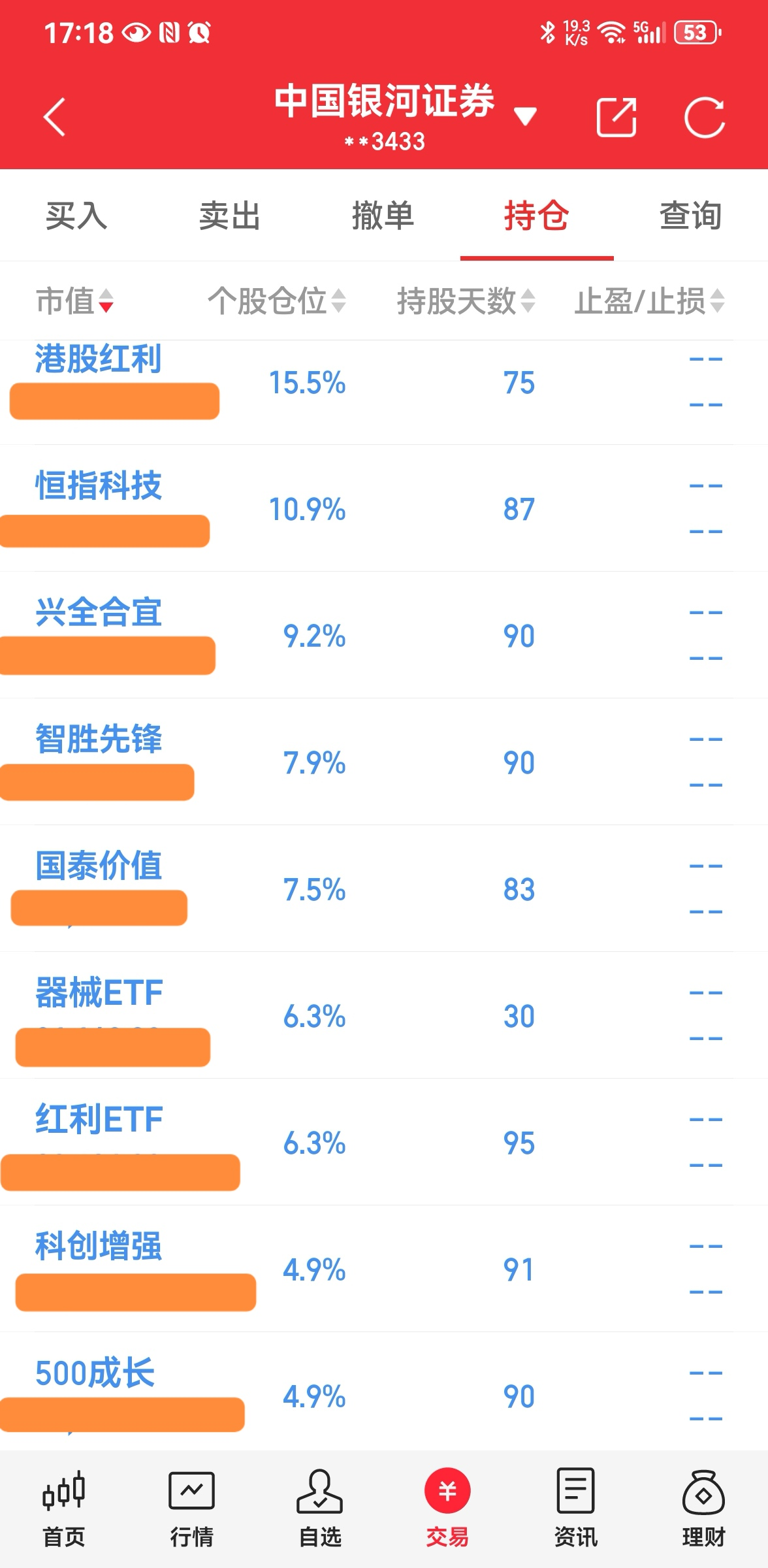Switch to the 卖出 tab
Image resolution: width=768 pixels, height=1568 pixels.
[230, 216]
